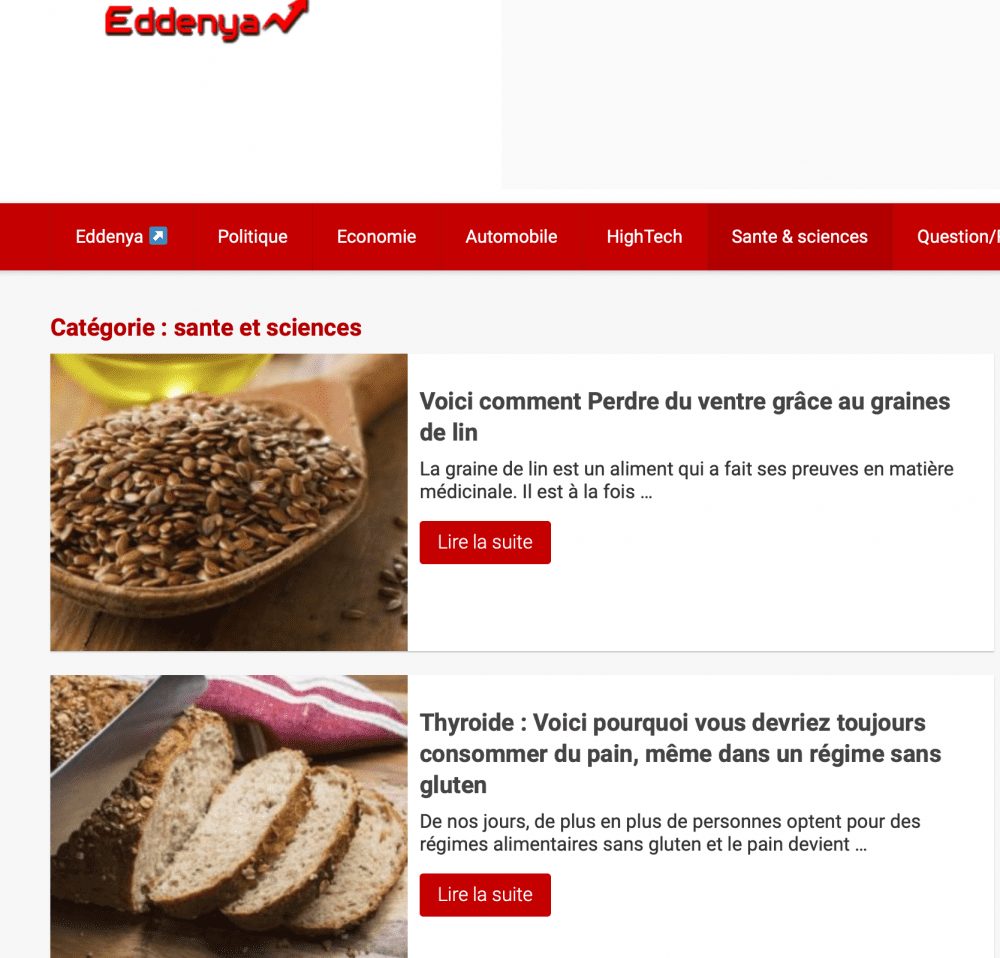The image size is (1000, 958).
Task: Switch to the Economie category
Action: coord(376,237)
